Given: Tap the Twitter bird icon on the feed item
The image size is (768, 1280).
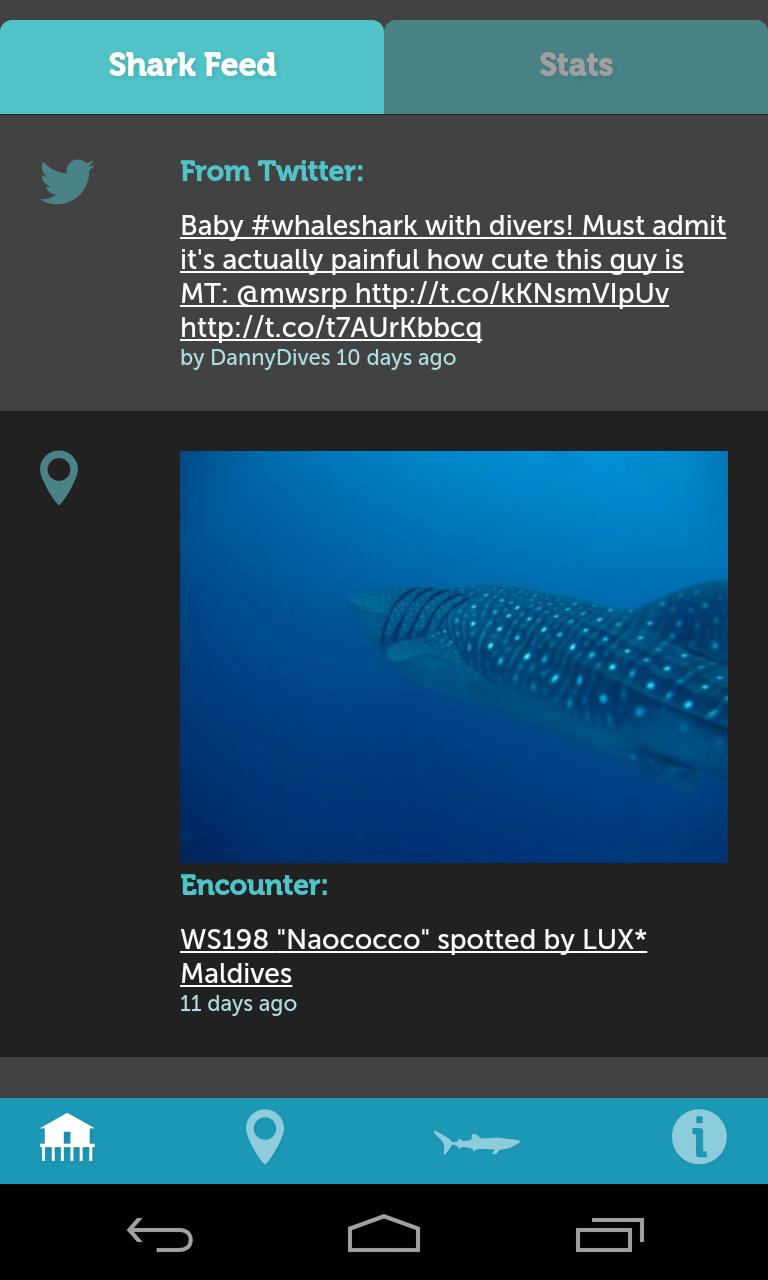Looking at the screenshot, I should click(x=66, y=181).
